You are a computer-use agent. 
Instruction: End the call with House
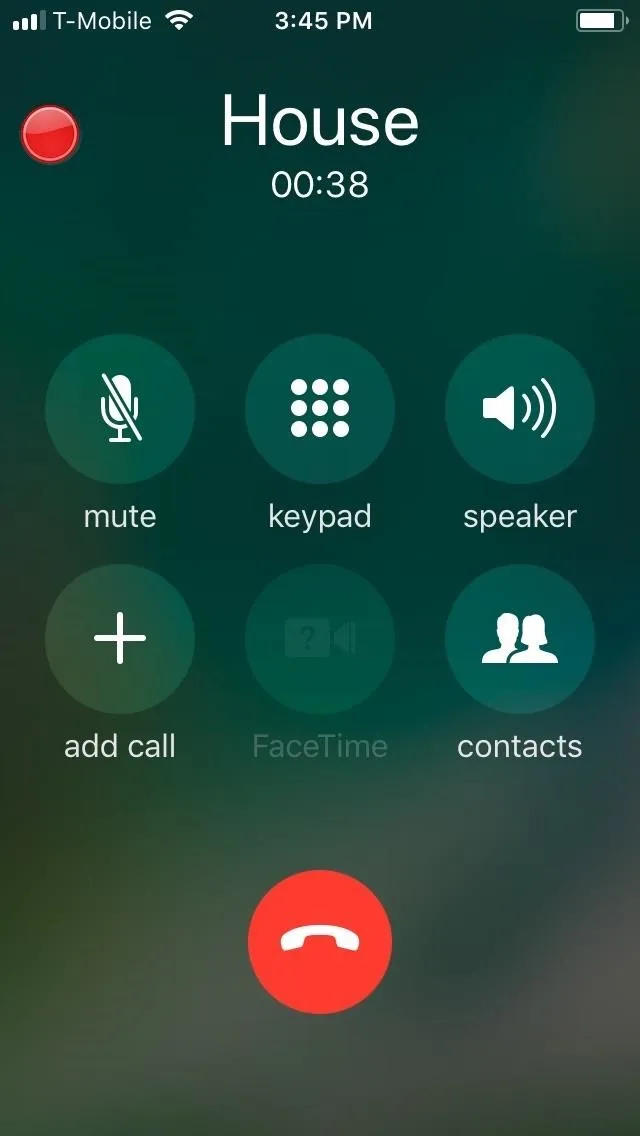pos(320,942)
